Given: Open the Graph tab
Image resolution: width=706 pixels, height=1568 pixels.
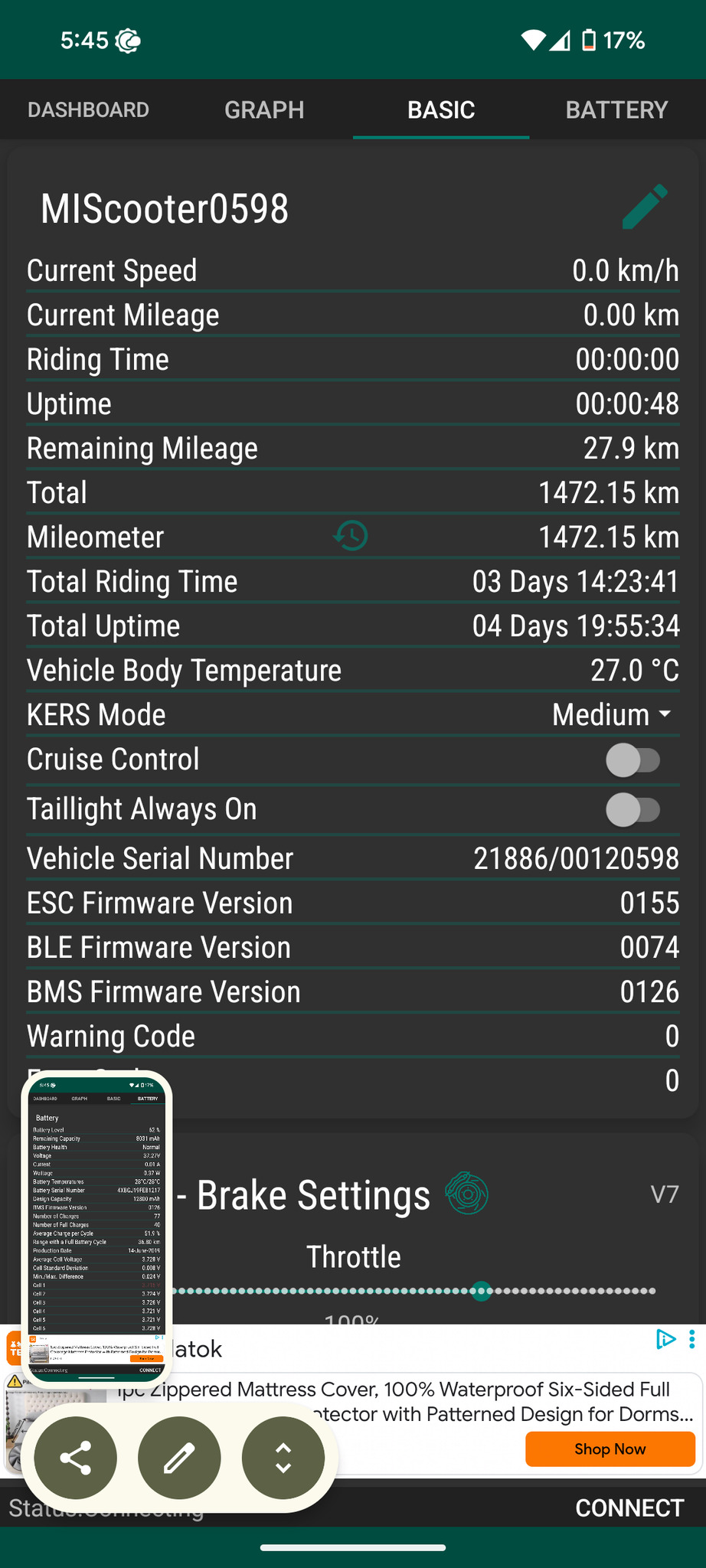Looking at the screenshot, I should point(264,109).
